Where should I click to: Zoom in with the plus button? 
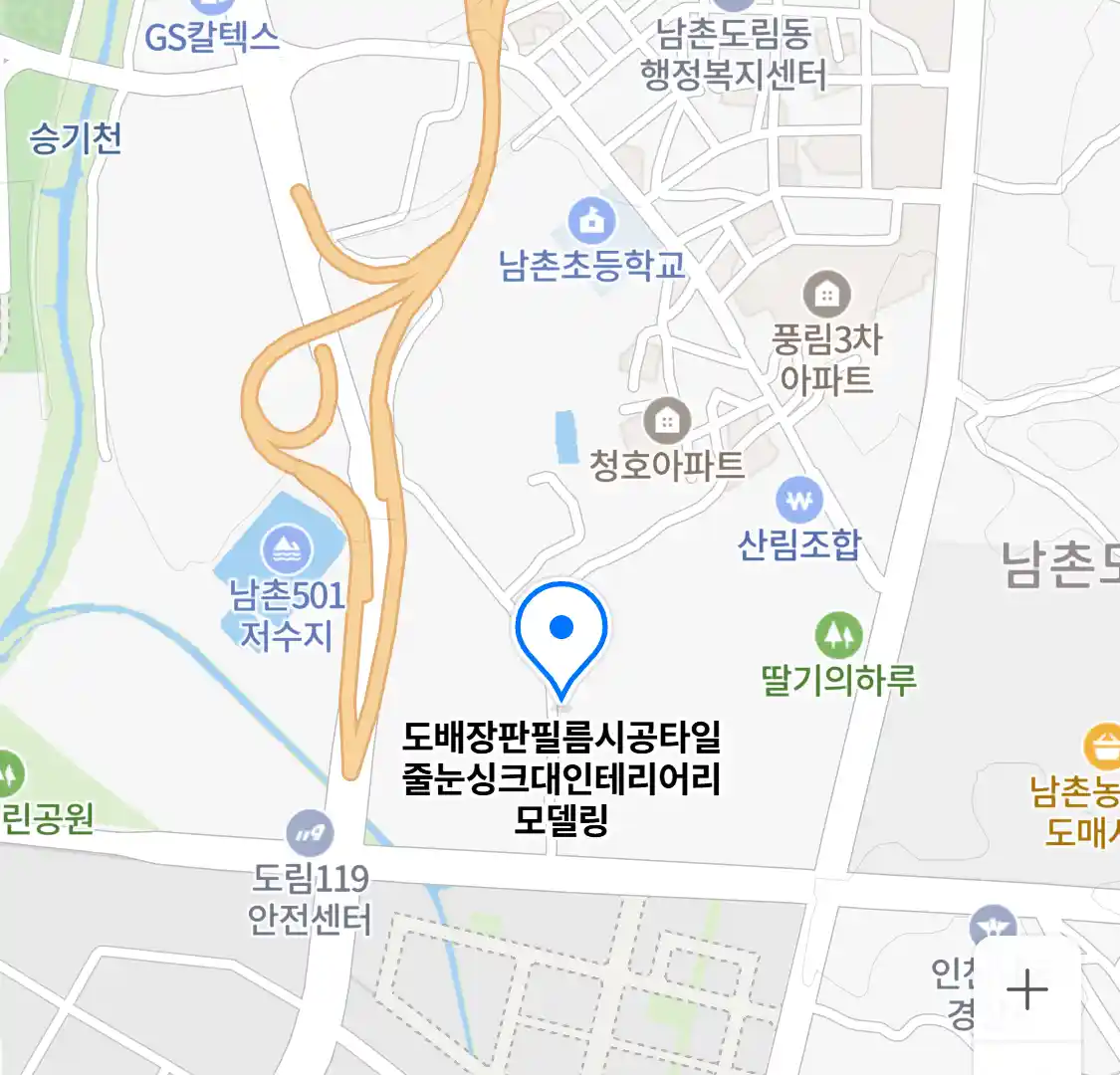pos(1026,989)
